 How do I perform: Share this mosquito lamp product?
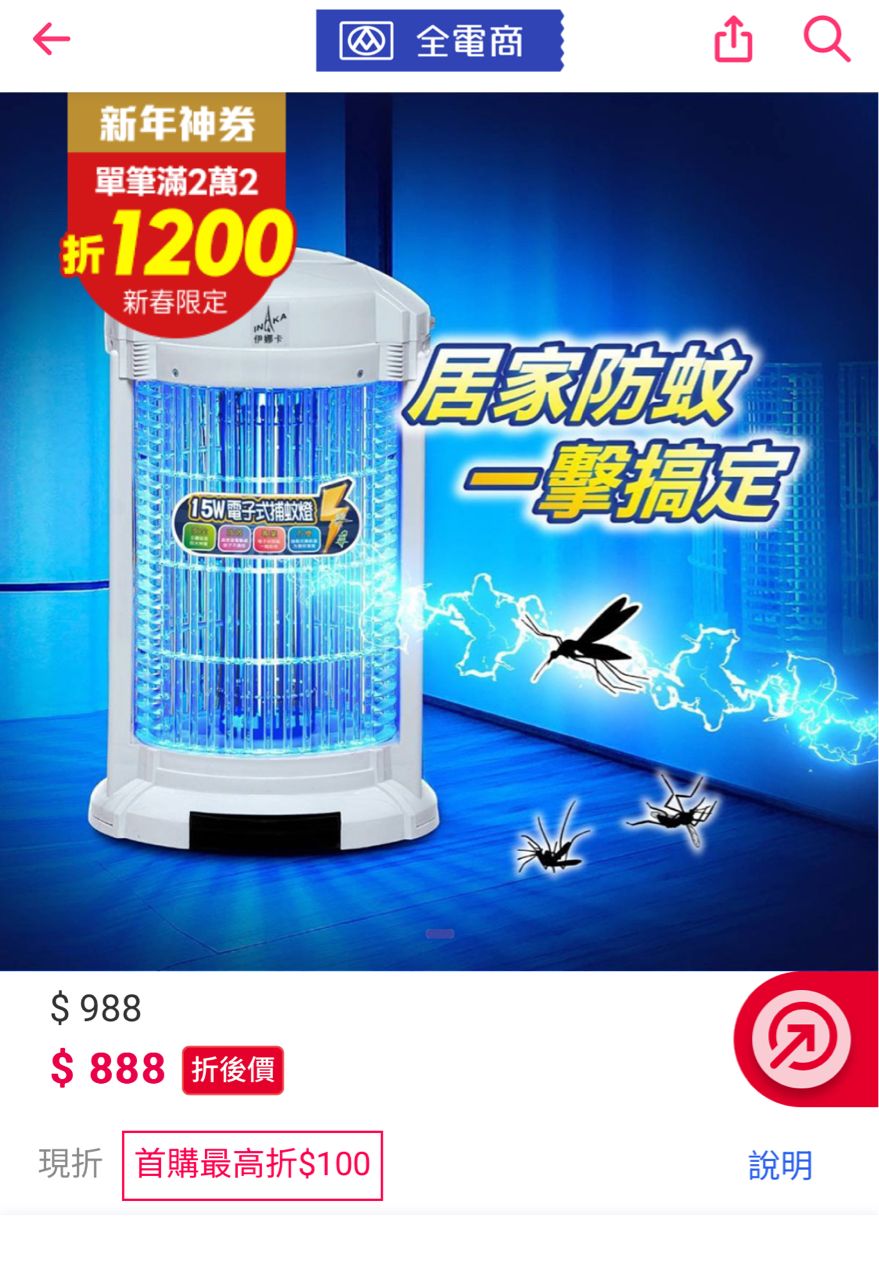tap(732, 40)
